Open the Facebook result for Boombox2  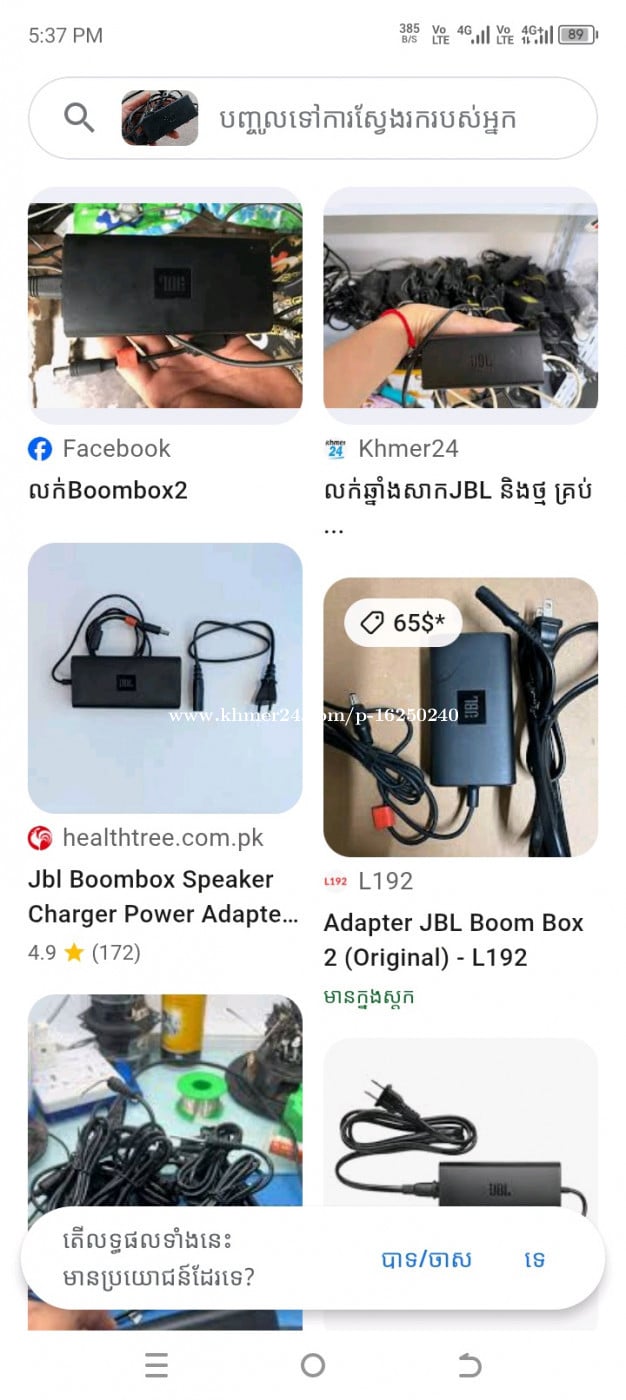pyautogui.click(x=165, y=307)
